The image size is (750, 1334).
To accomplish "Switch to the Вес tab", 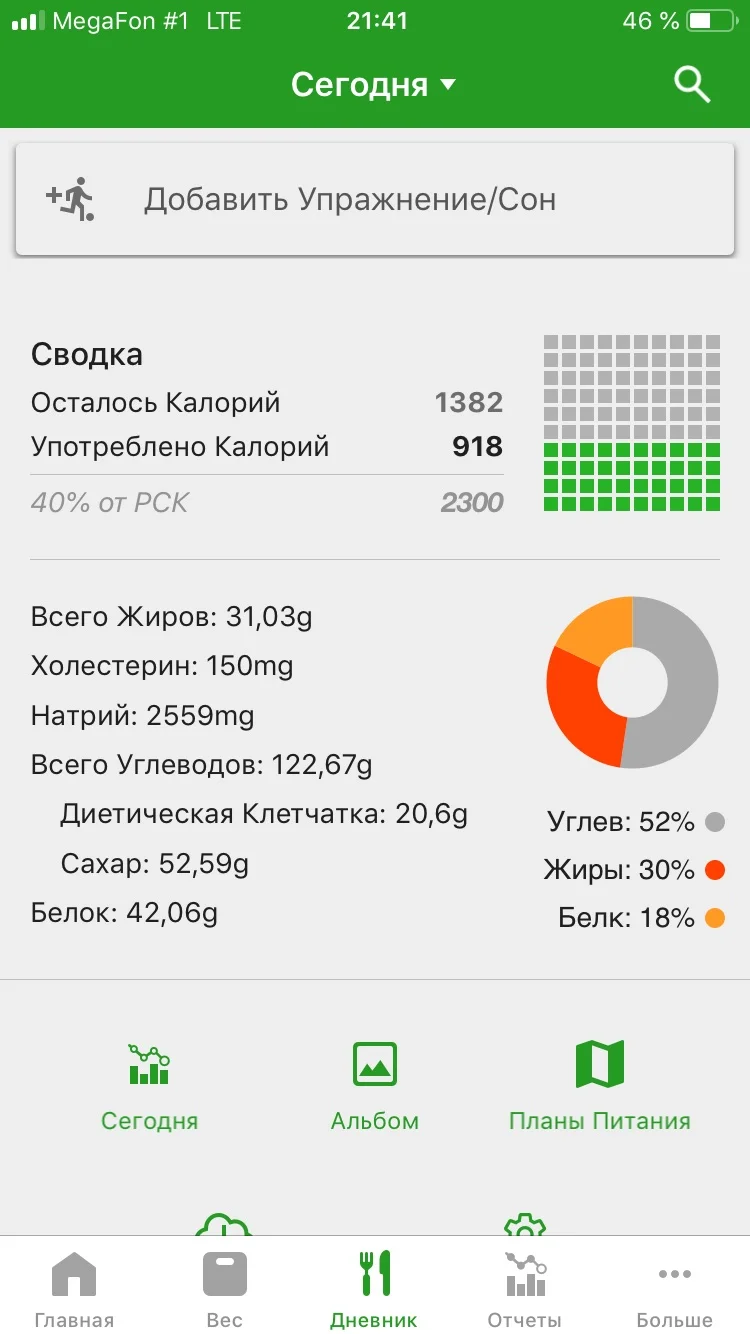I will [224, 1289].
